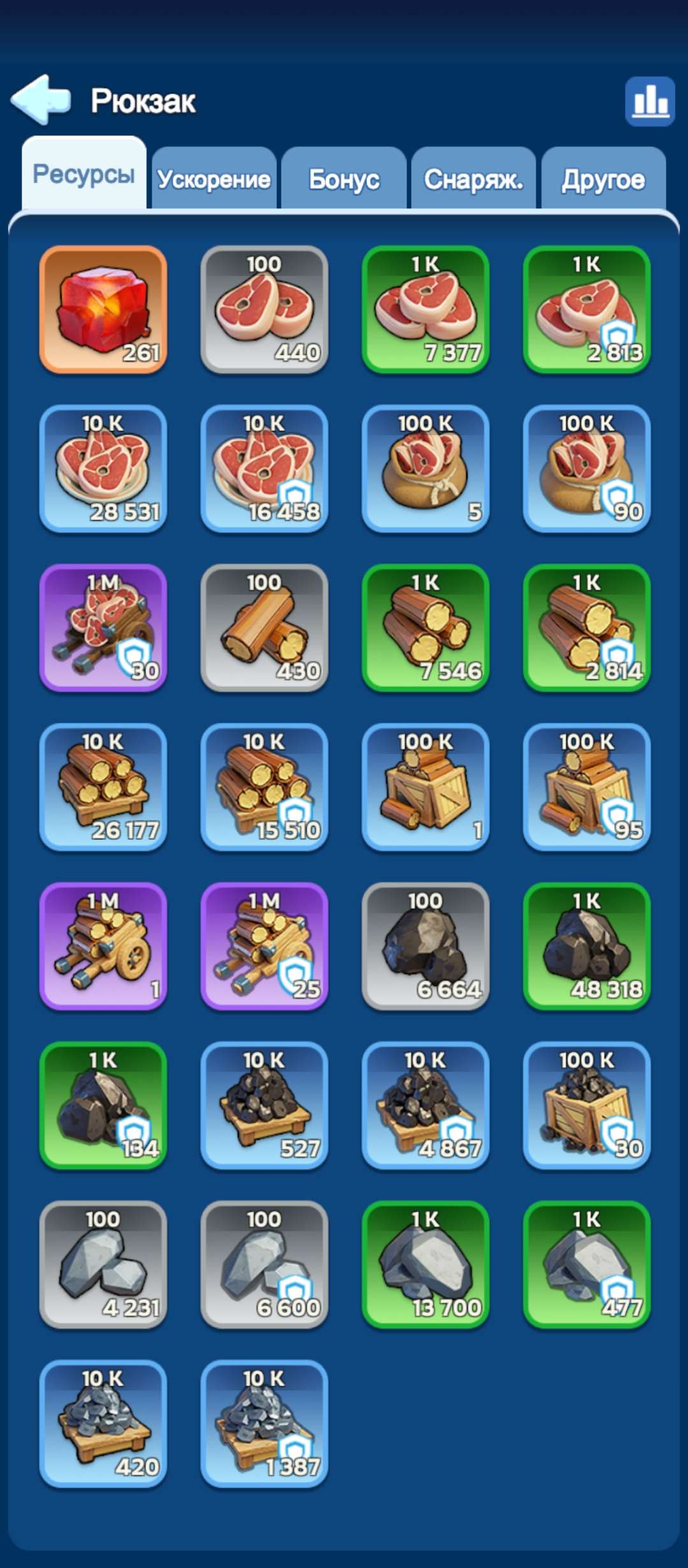
Task: Select the red gem item with 261
Action: [x=103, y=309]
